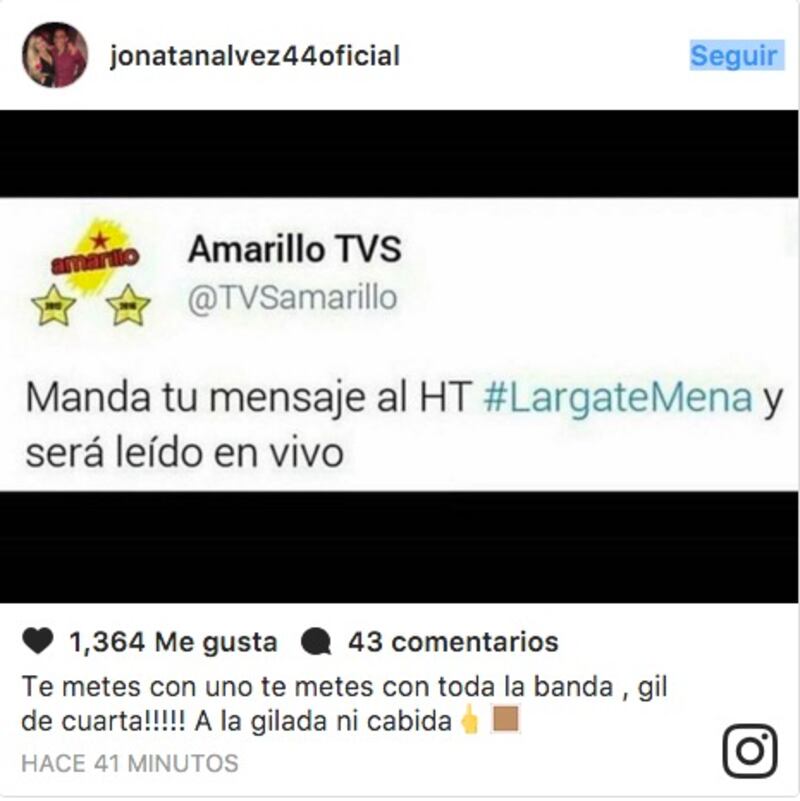
Task: Open the post in Instagram via the logo
Action: pos(750,752)
